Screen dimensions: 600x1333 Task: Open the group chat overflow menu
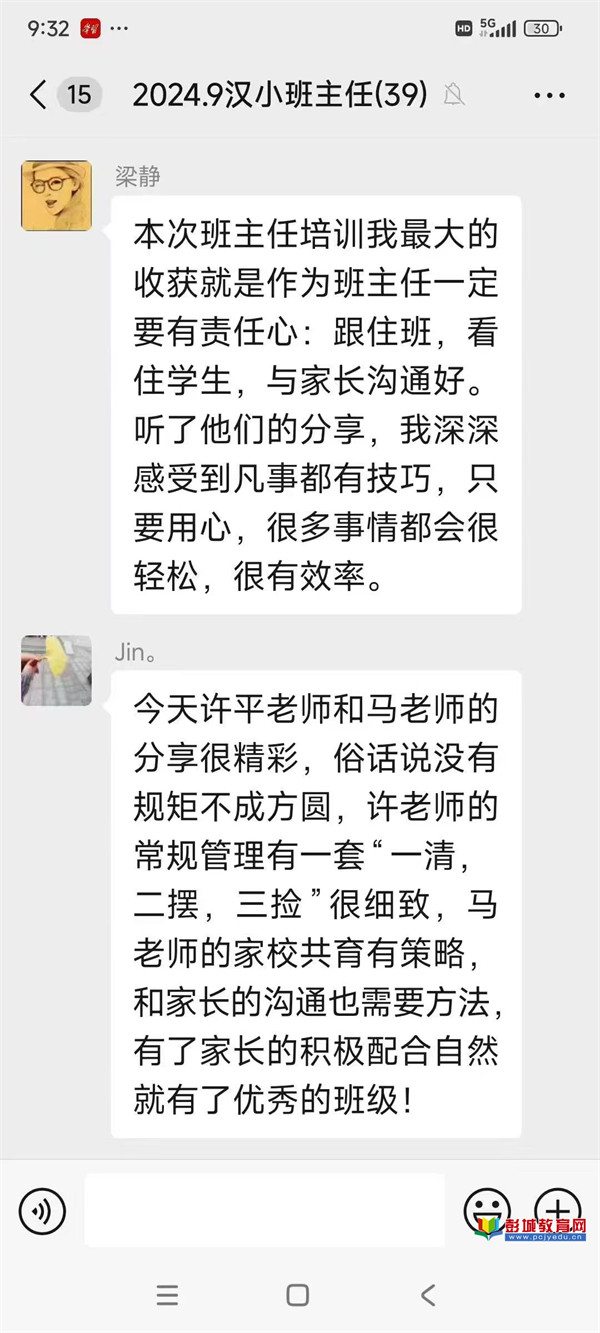pyautogui.click(x=549, y=96)
